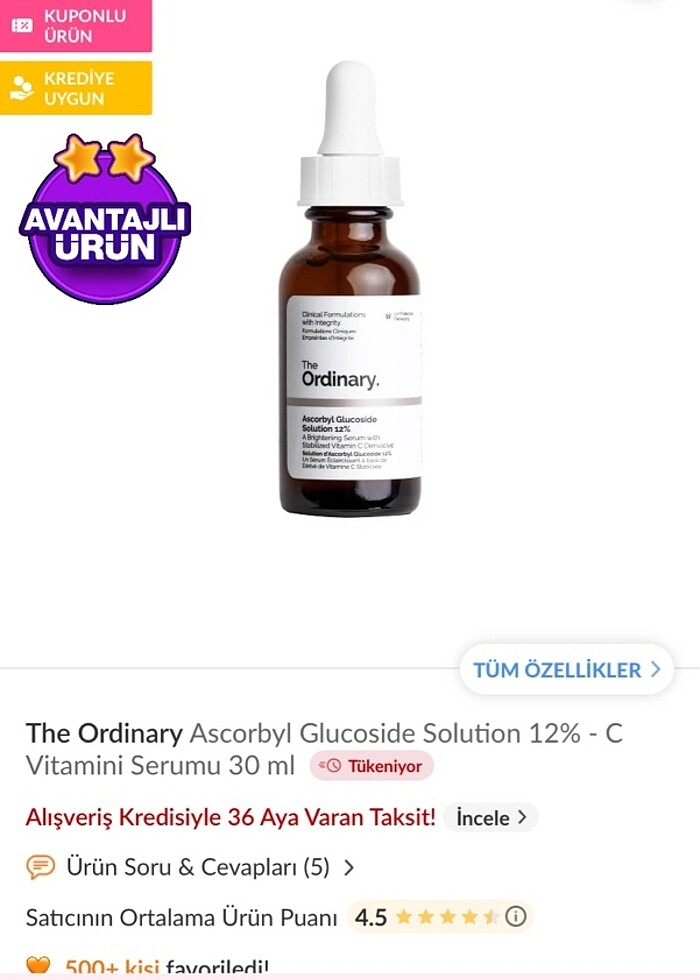View the serum product image

point(350,300)
